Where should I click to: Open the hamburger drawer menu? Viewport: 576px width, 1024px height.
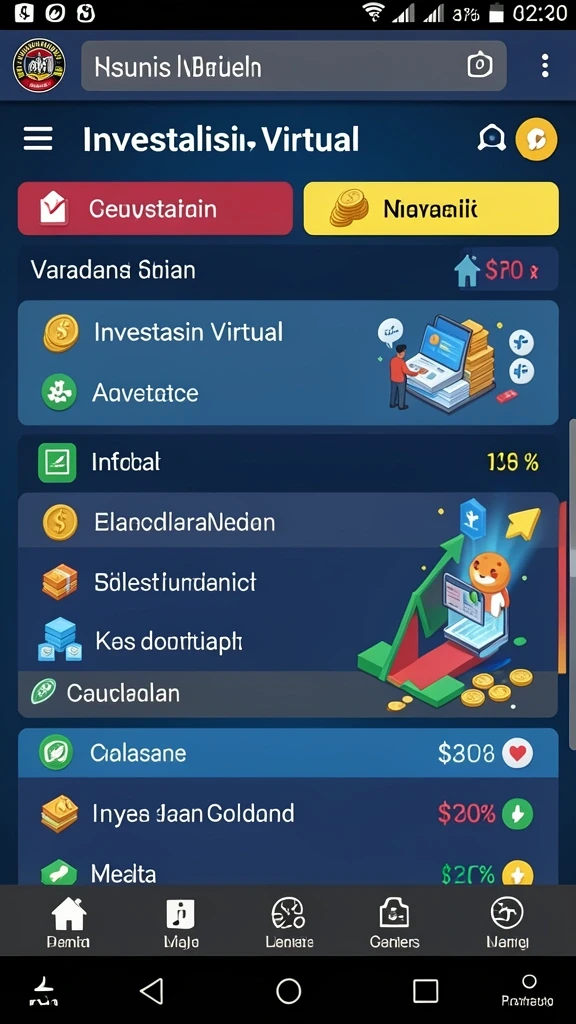38,139
